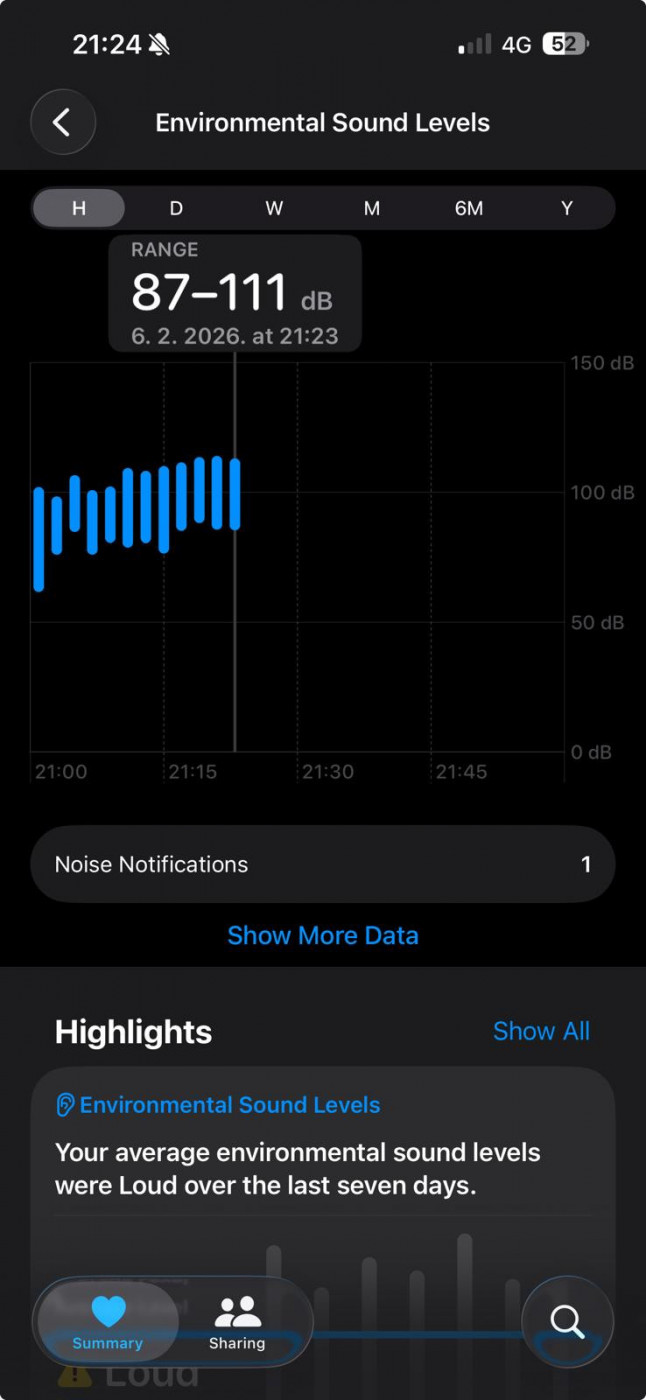Tap Show More Data
This screenshot has height=1400, width=646.
tap(322, 935)
